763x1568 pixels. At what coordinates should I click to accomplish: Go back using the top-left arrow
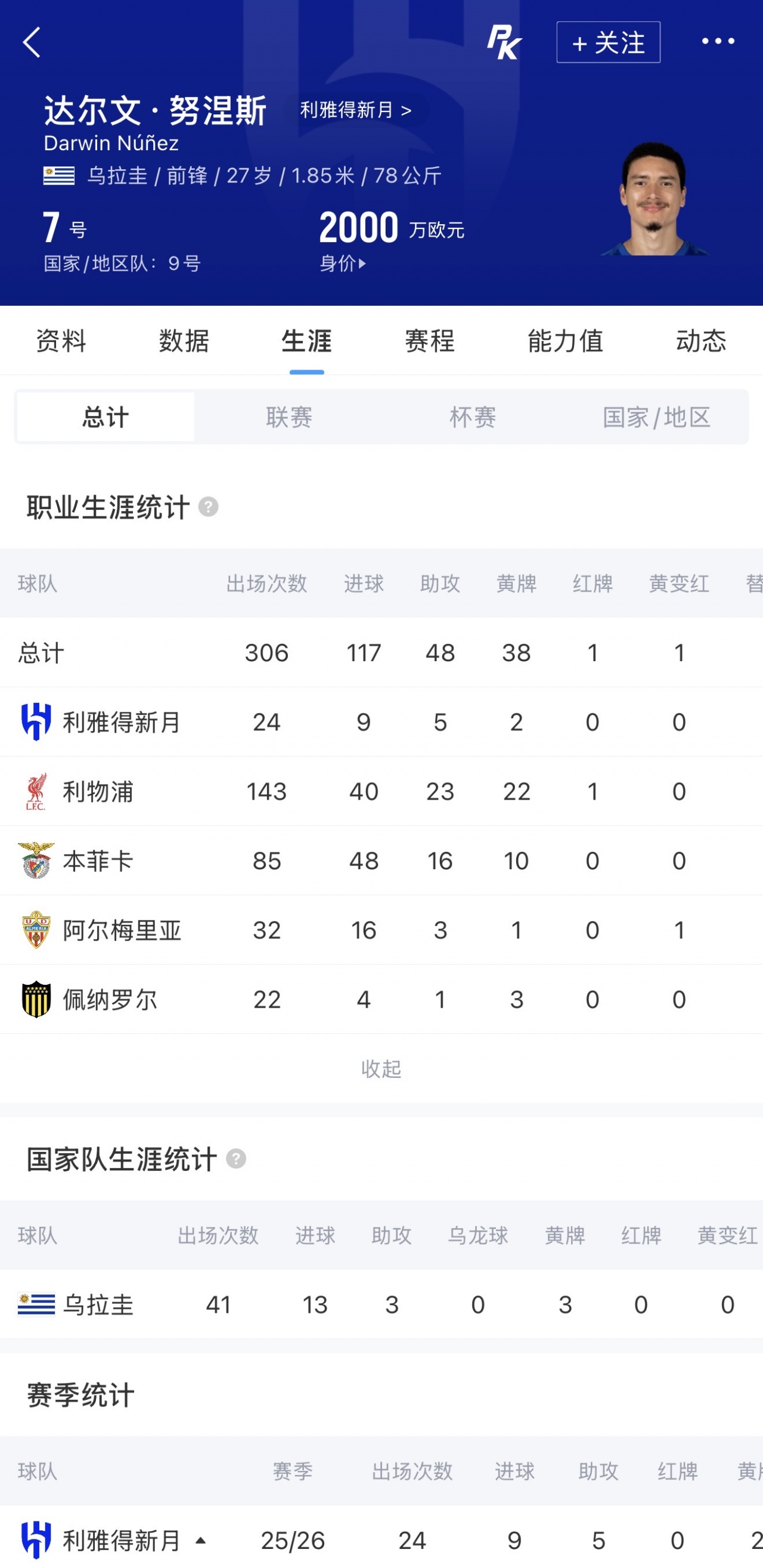[32, 42]
